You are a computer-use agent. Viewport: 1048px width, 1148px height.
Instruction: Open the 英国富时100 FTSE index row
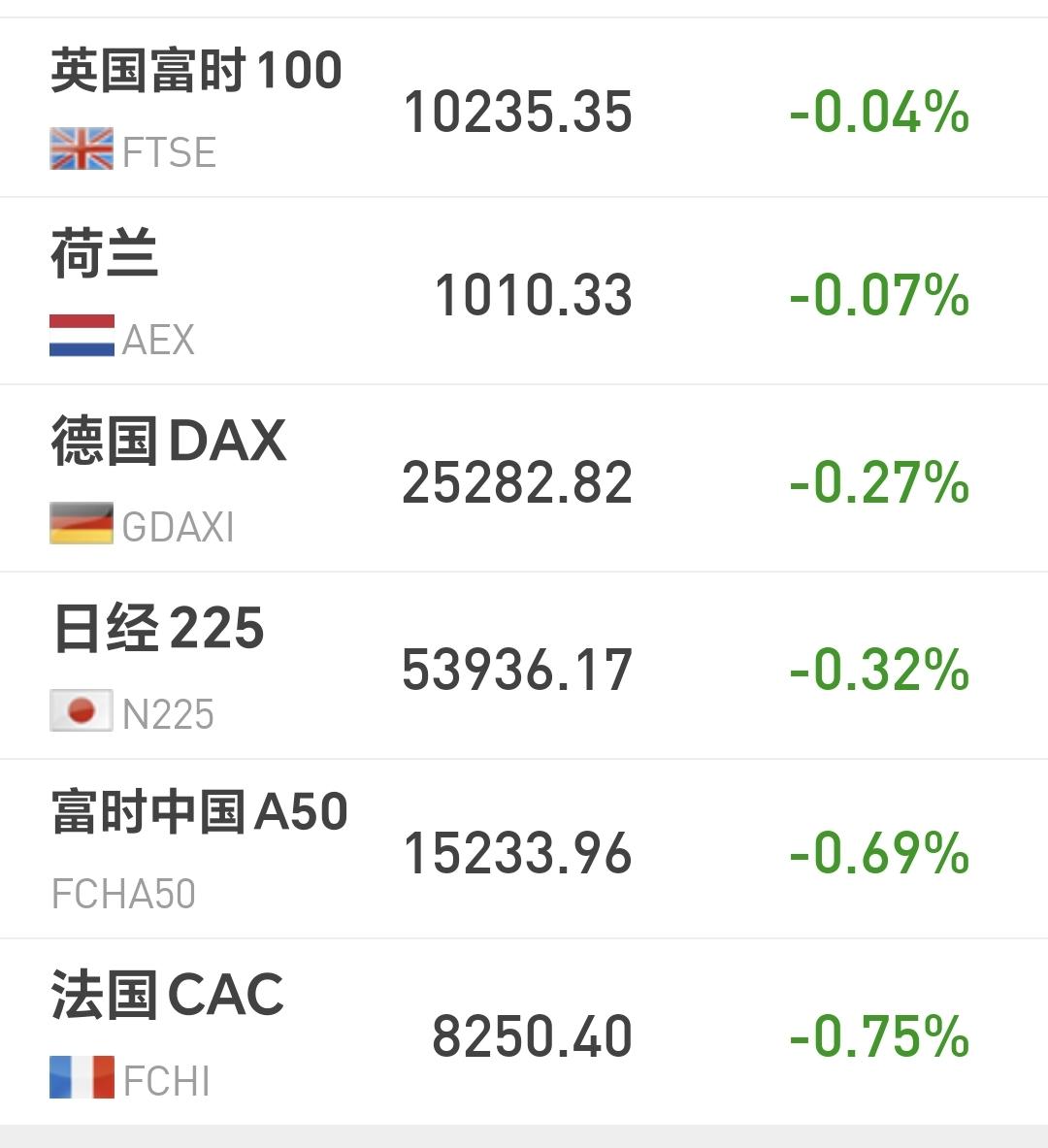point(524,109)
